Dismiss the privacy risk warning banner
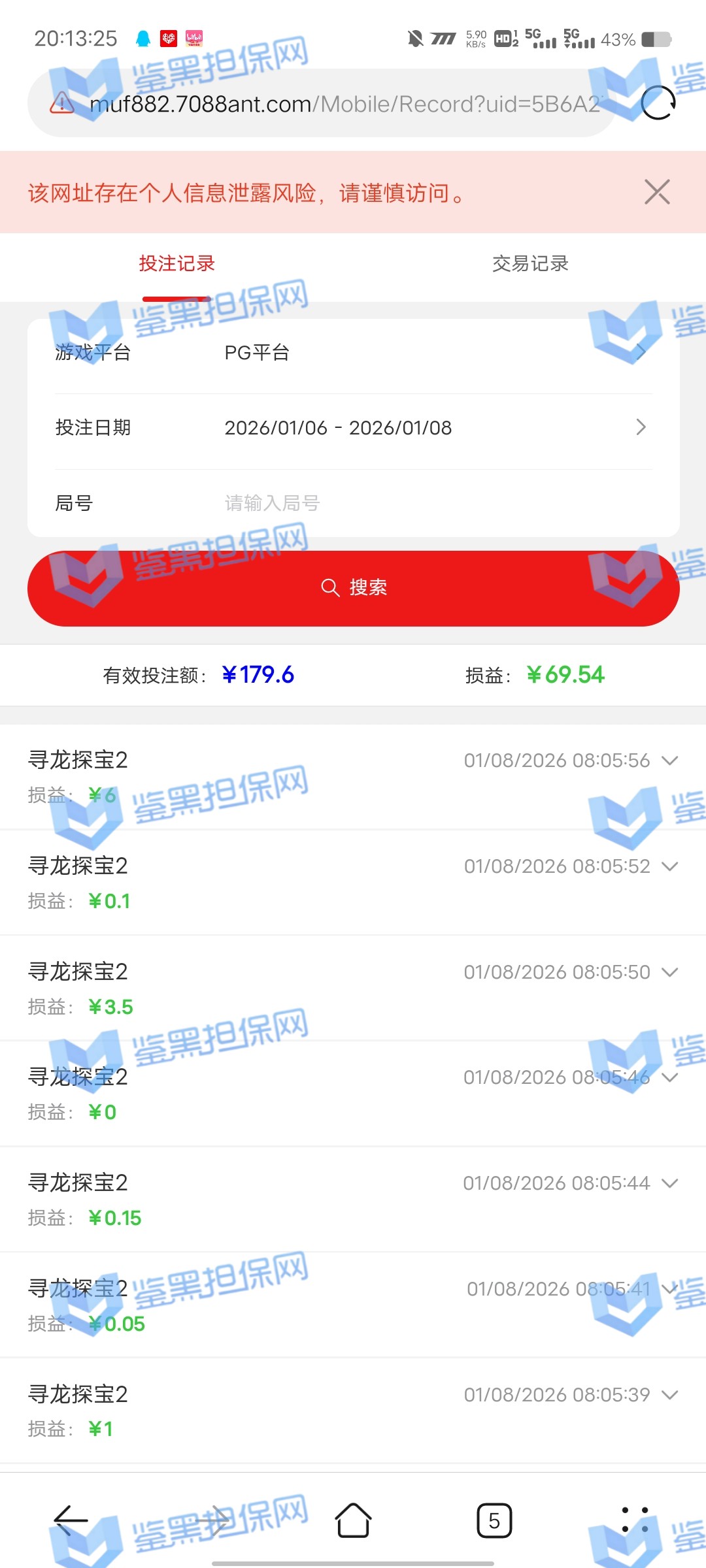The image size is (706, 1568). [656, 192]
